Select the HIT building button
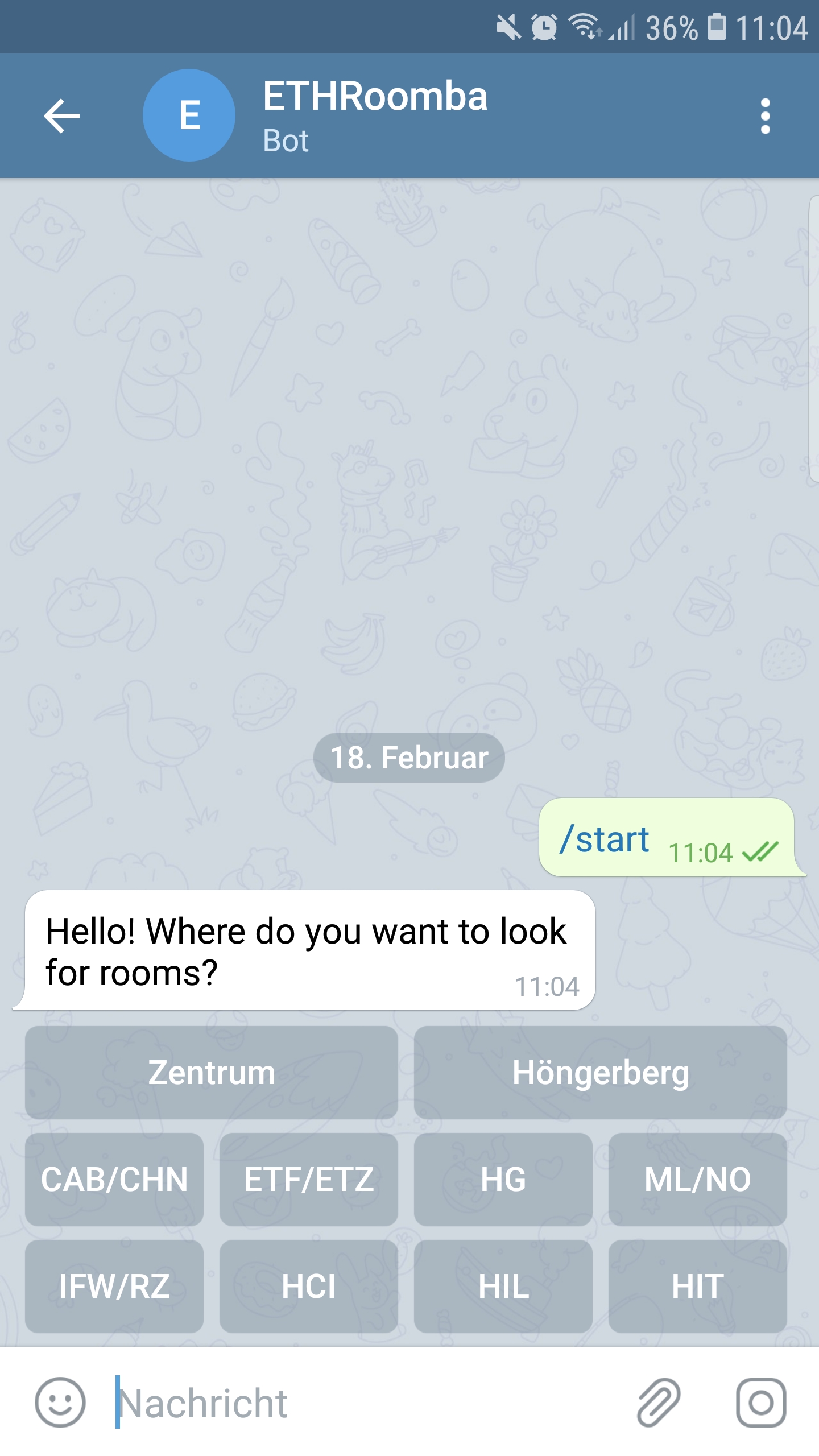The height and width of the screenshot is (1456, 819). [x=697, y=1285]
